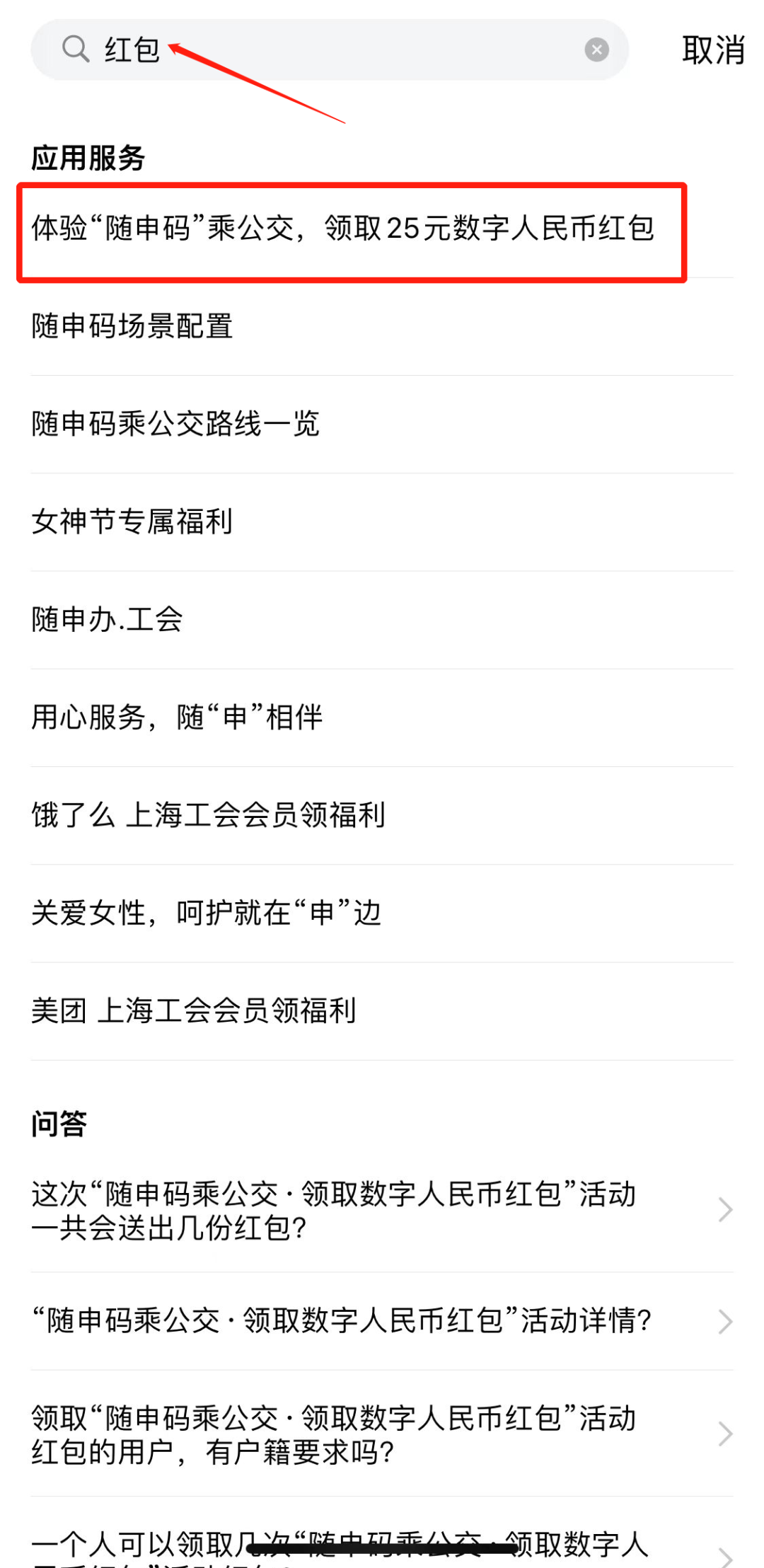
Task: Open question about 一共会送出几份红包
Action: (382, 1211)
